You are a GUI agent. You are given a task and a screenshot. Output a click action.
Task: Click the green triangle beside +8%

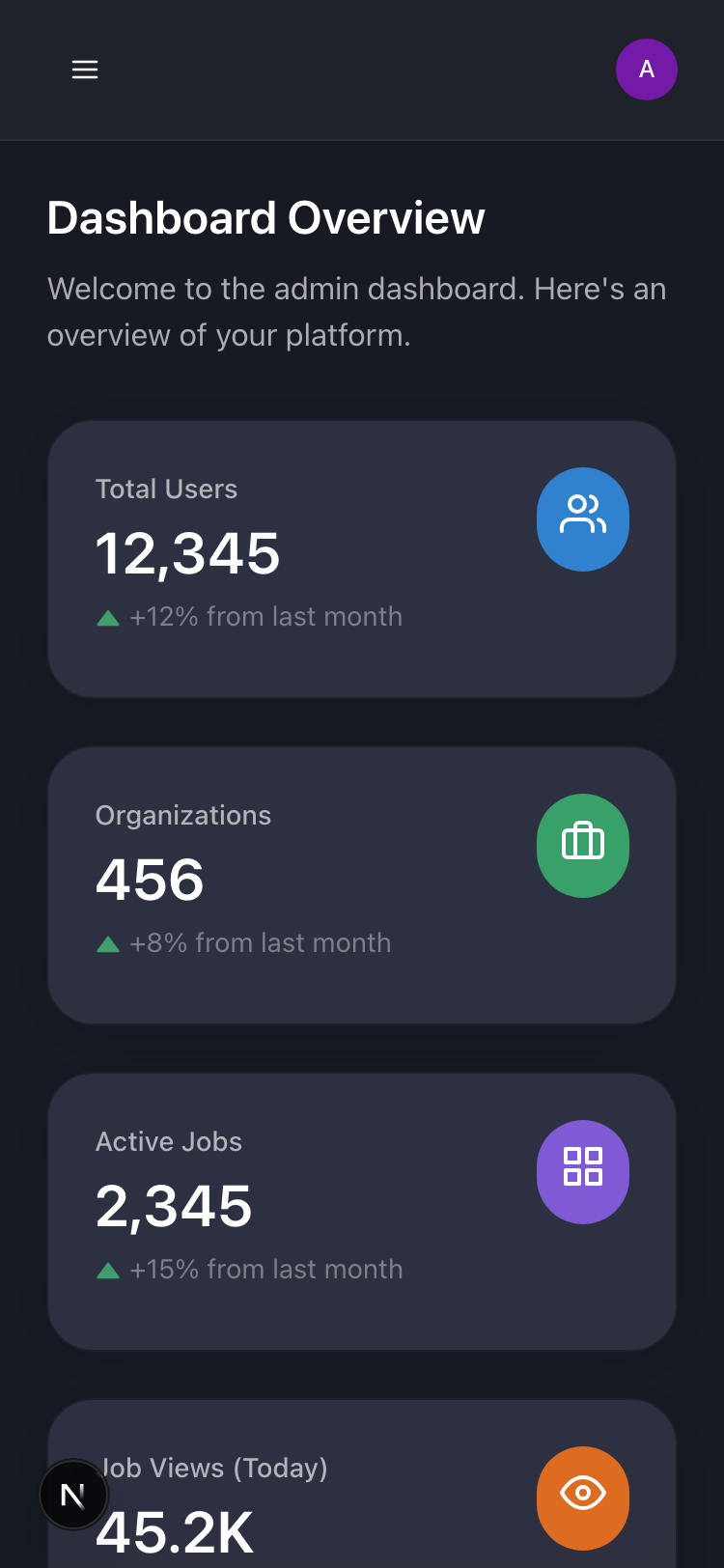(x=108, y=943)
